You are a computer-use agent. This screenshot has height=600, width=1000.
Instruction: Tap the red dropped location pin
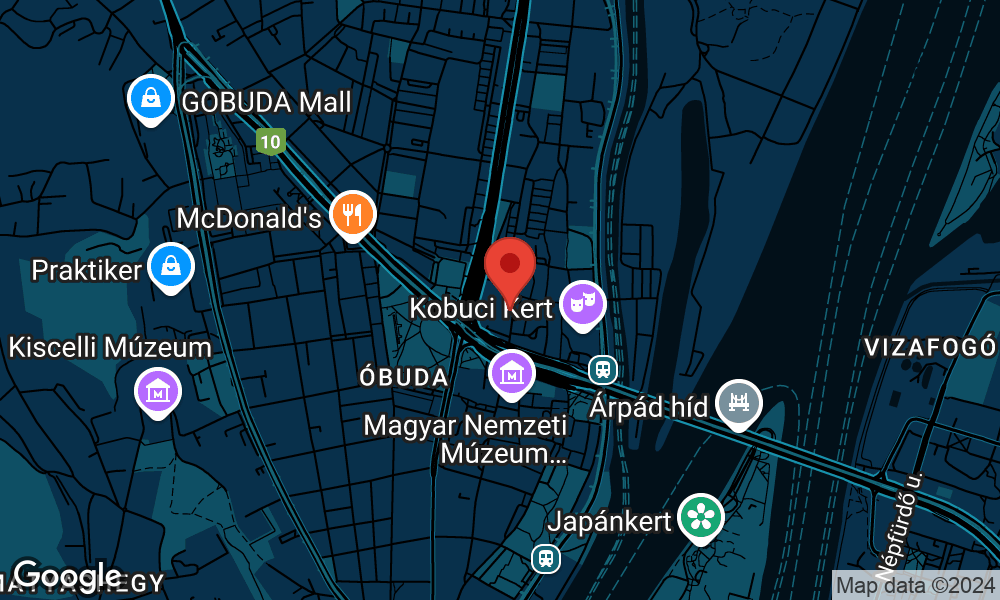coord(510,267)
